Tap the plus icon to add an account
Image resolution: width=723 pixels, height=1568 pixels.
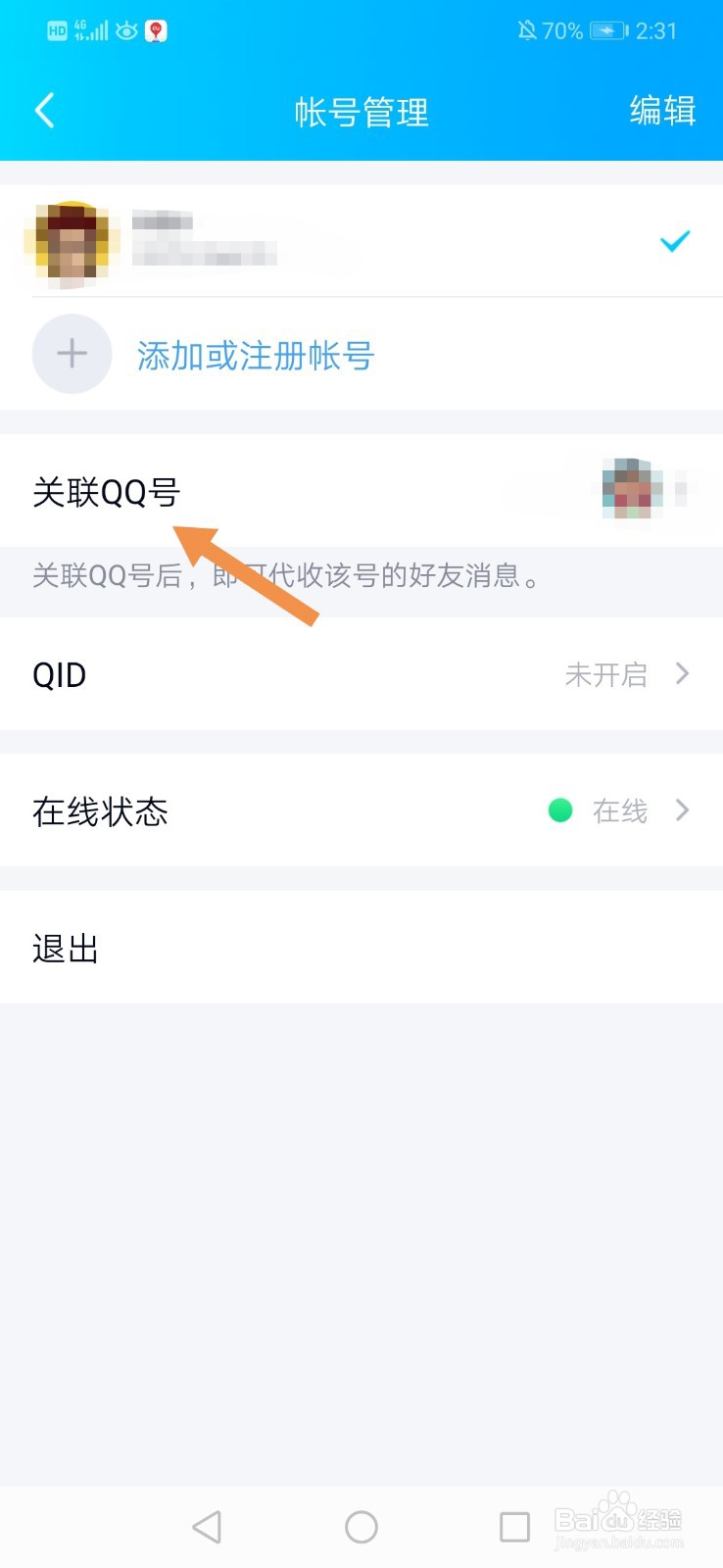click(72, 354)
